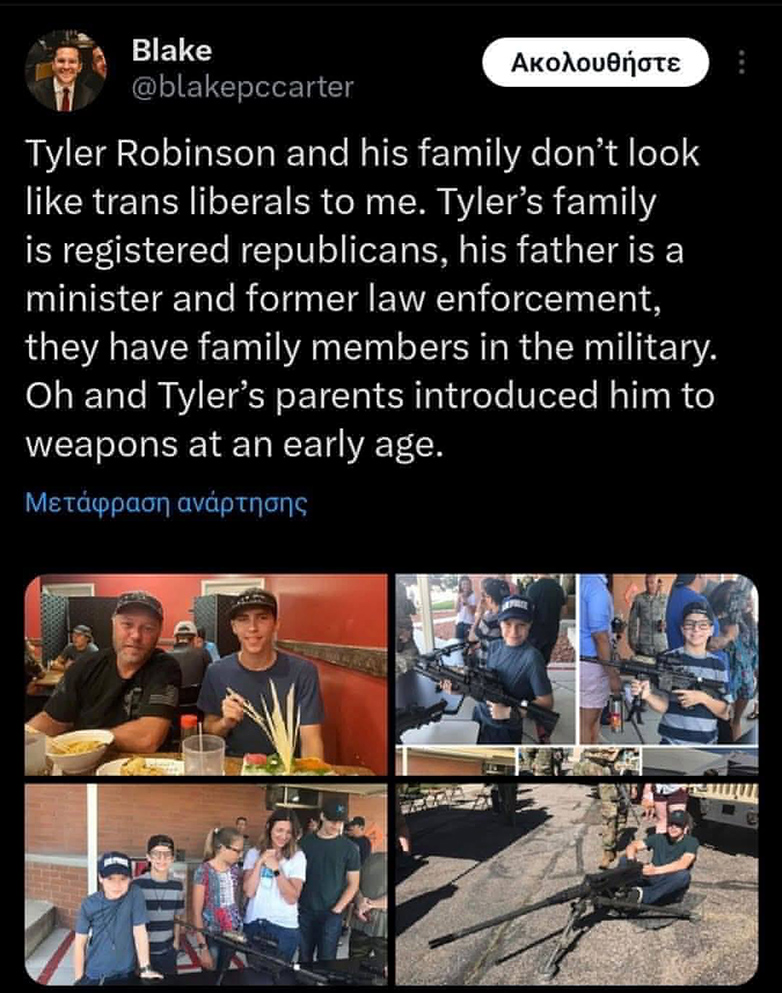Open the @blakepccarter profile handle

coord(243,88)
